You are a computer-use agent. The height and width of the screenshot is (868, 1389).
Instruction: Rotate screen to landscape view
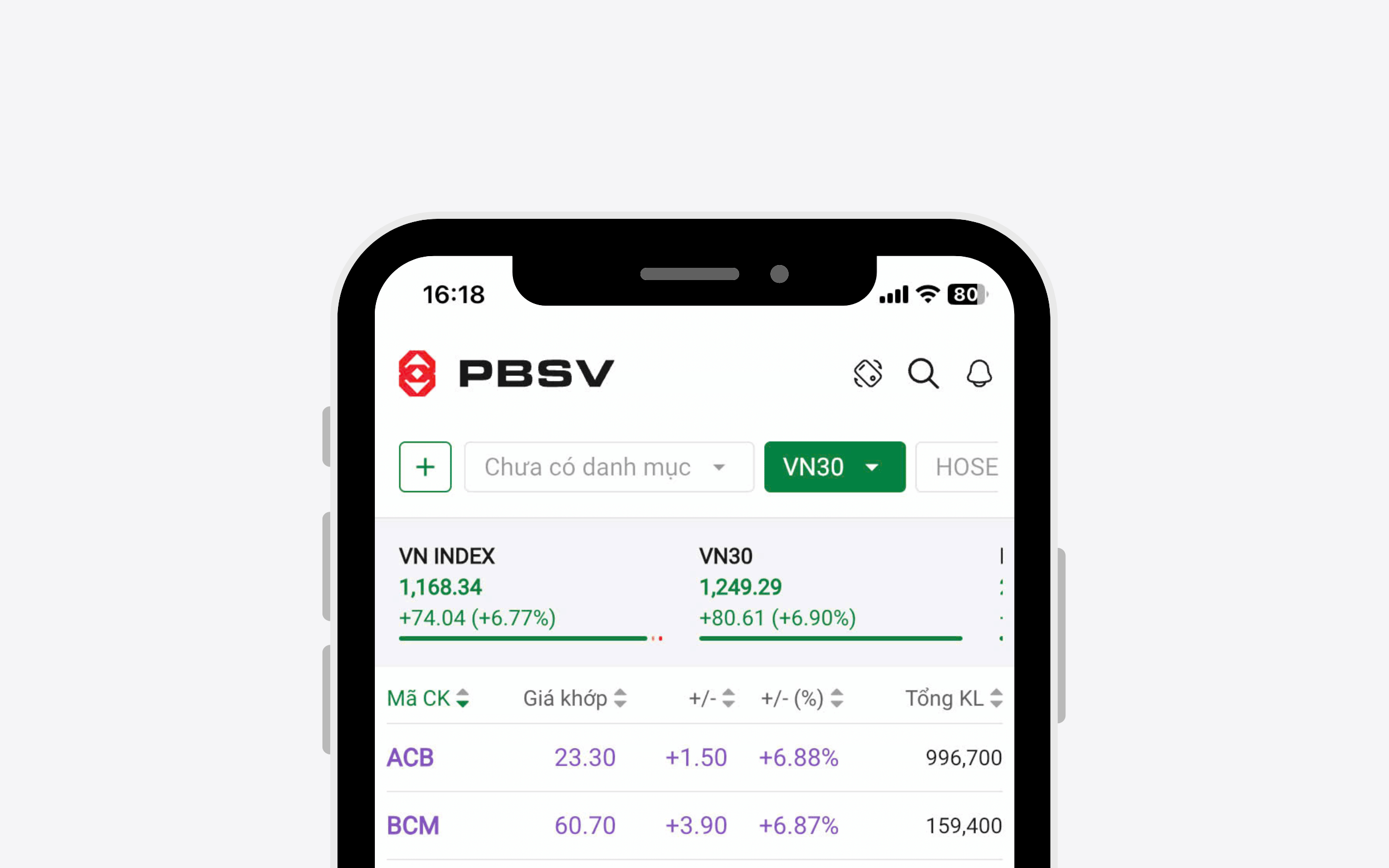(x=867, y=374)
